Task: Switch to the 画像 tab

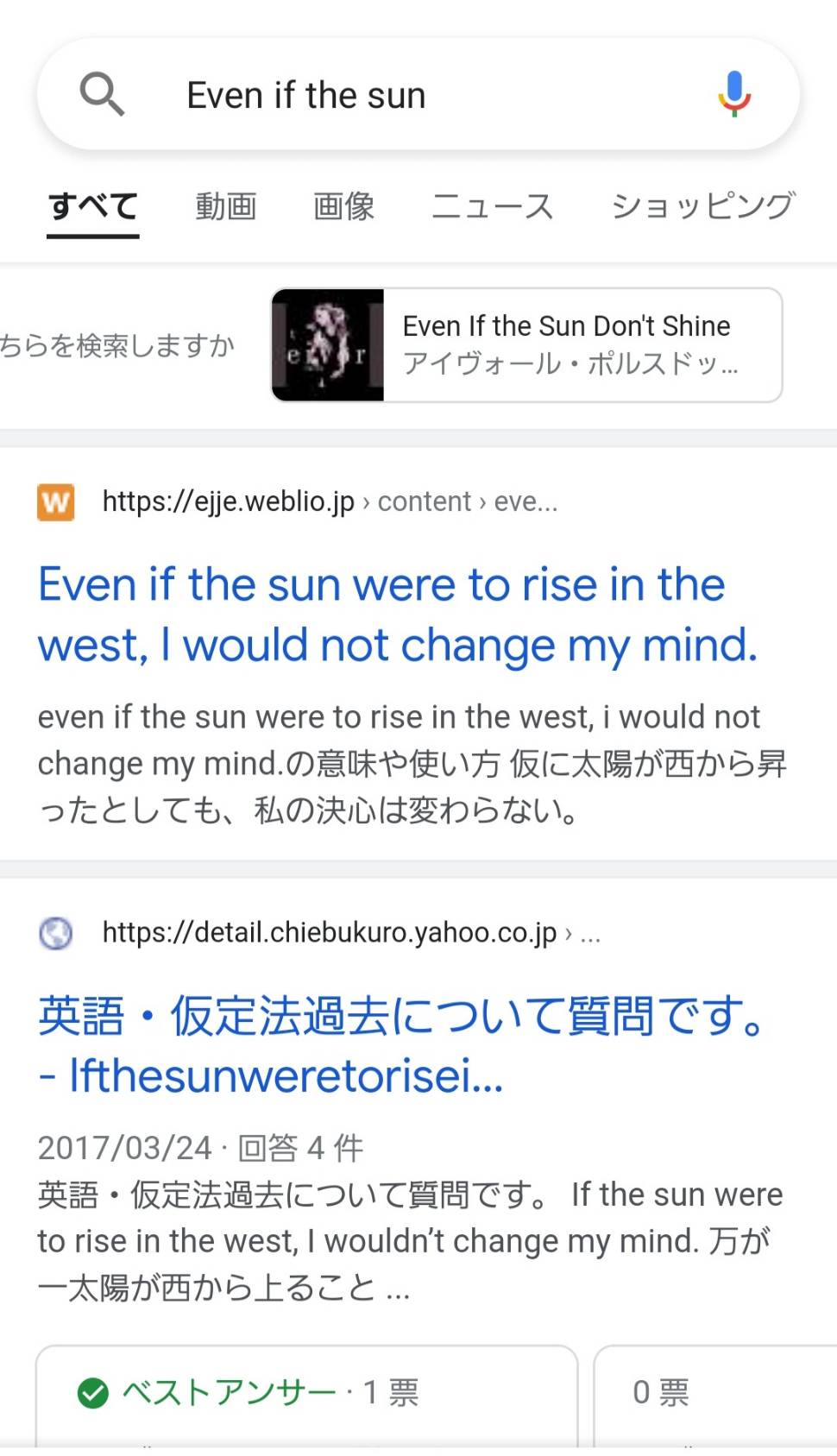Action: coord(343,207)
